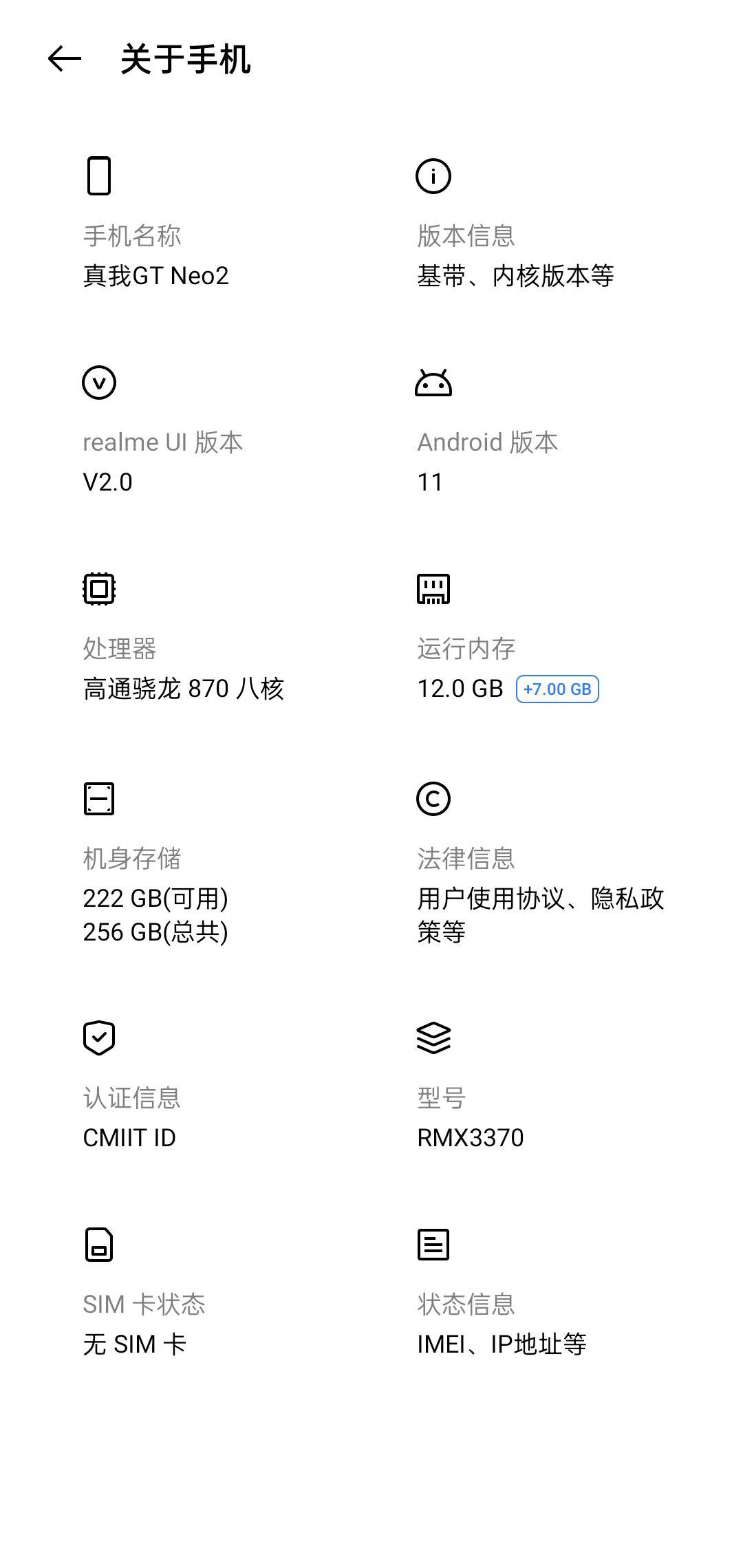Select the realme UI 版本 icon

[x=99, y=383]
